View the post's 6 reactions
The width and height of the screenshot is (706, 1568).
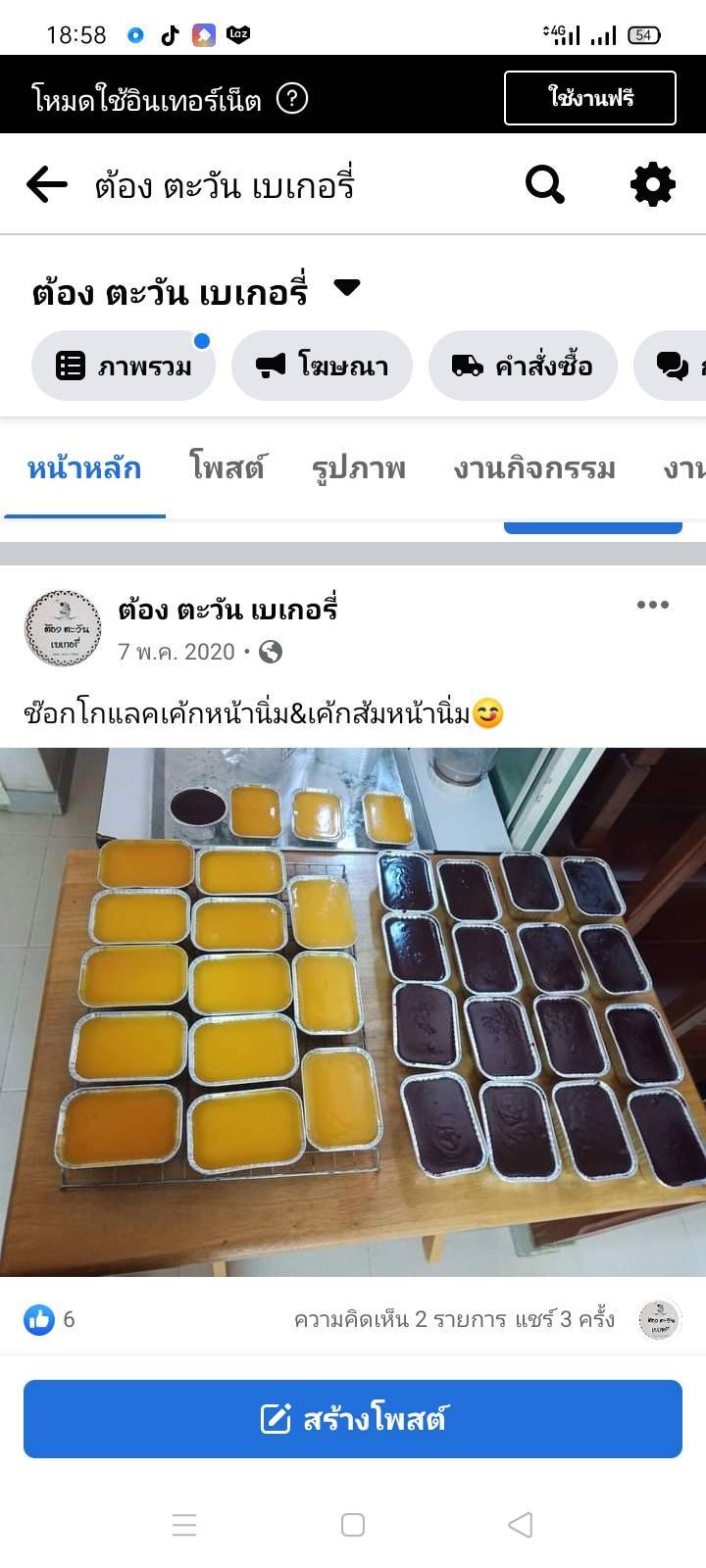point(49,1319)
